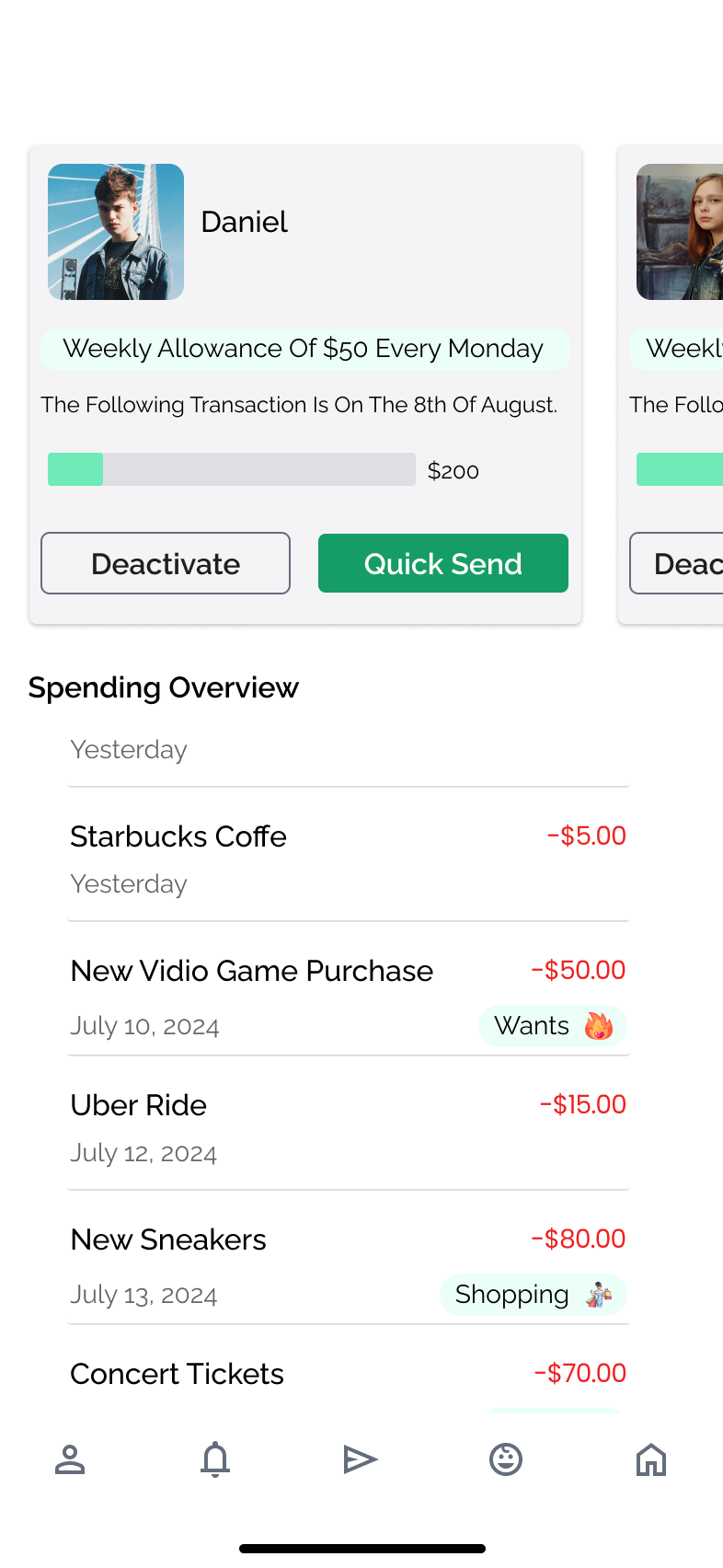Switch to the send arrow tab
This screenshot has width=723, height=1568.
(361, 1459)
